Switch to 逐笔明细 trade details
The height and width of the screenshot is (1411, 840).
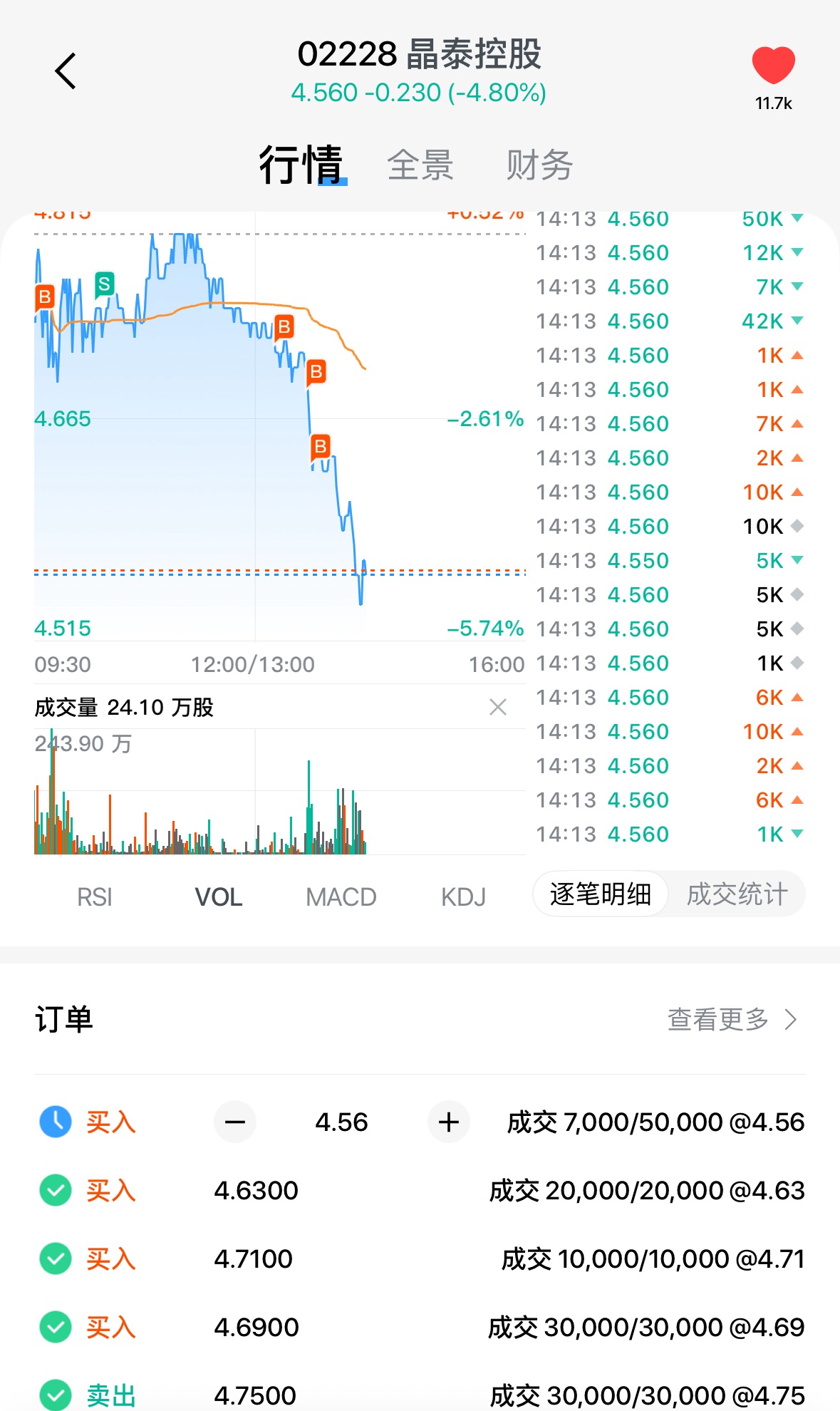[x=601, y=894]
